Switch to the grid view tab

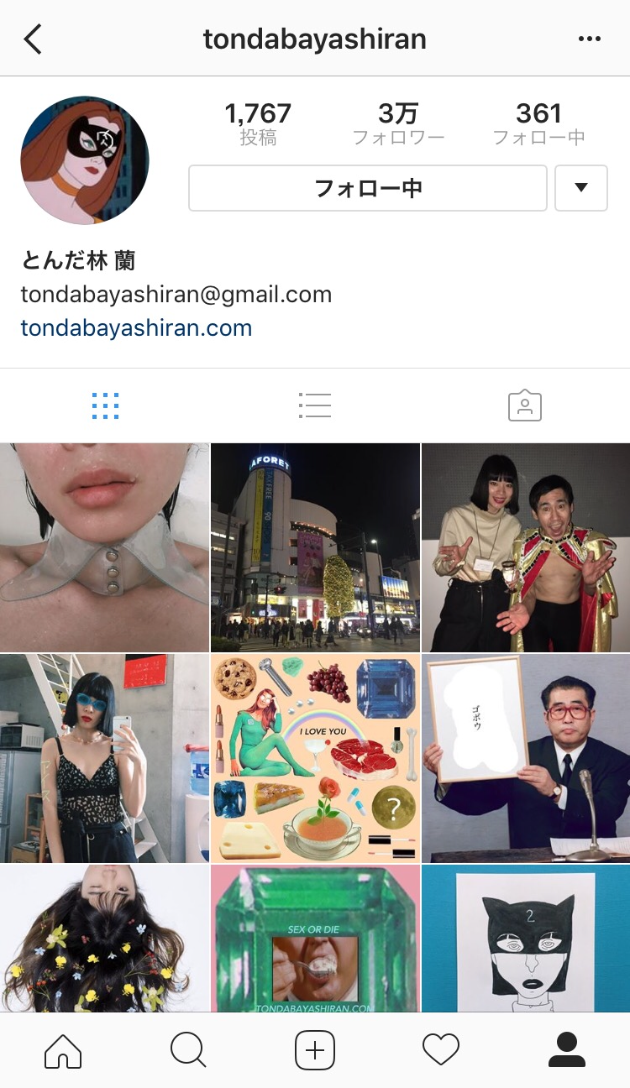pos(105,405)
